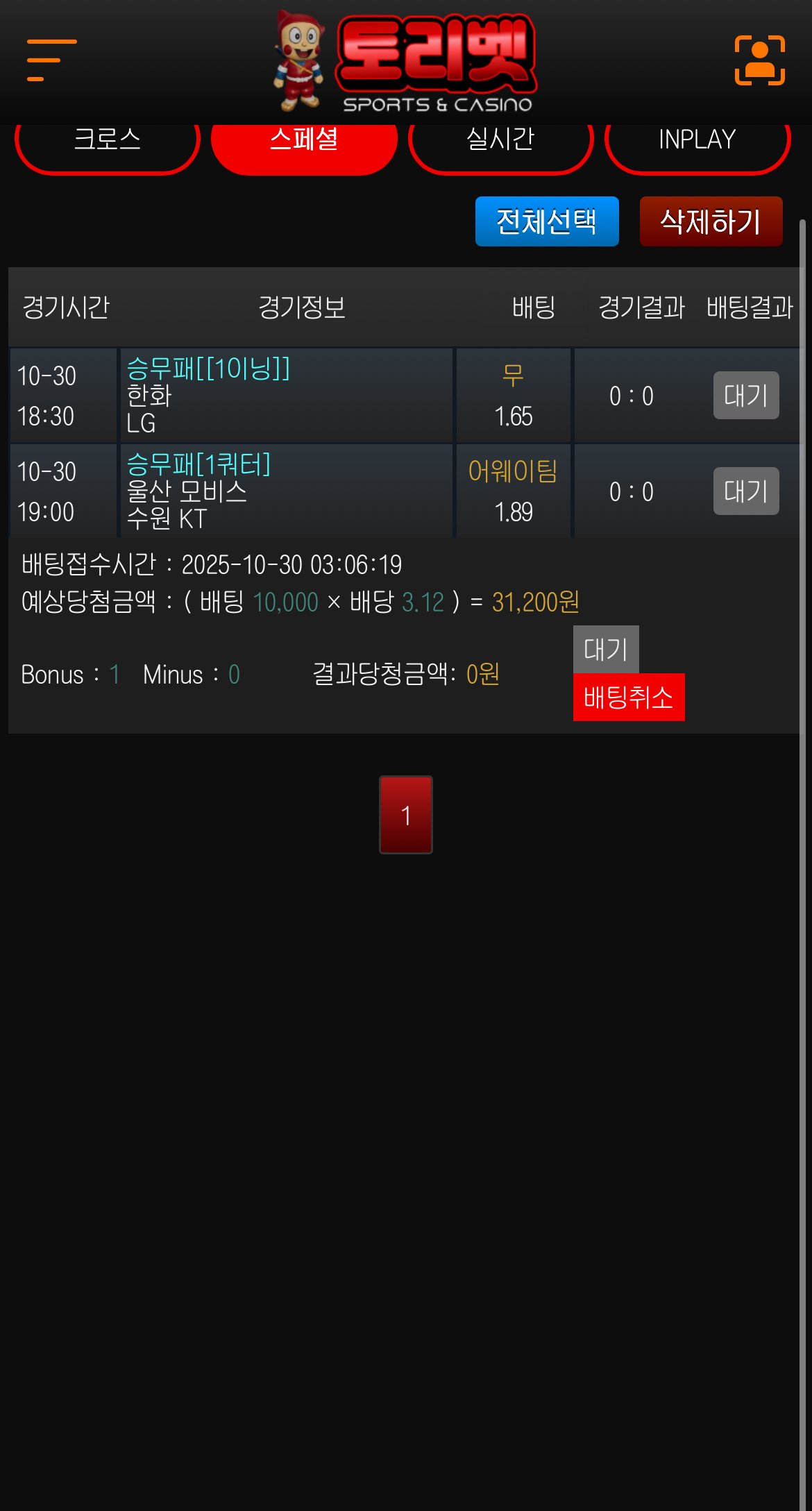Go to page 1
This screenshot has height=1511, width=812.
point(406,814)
